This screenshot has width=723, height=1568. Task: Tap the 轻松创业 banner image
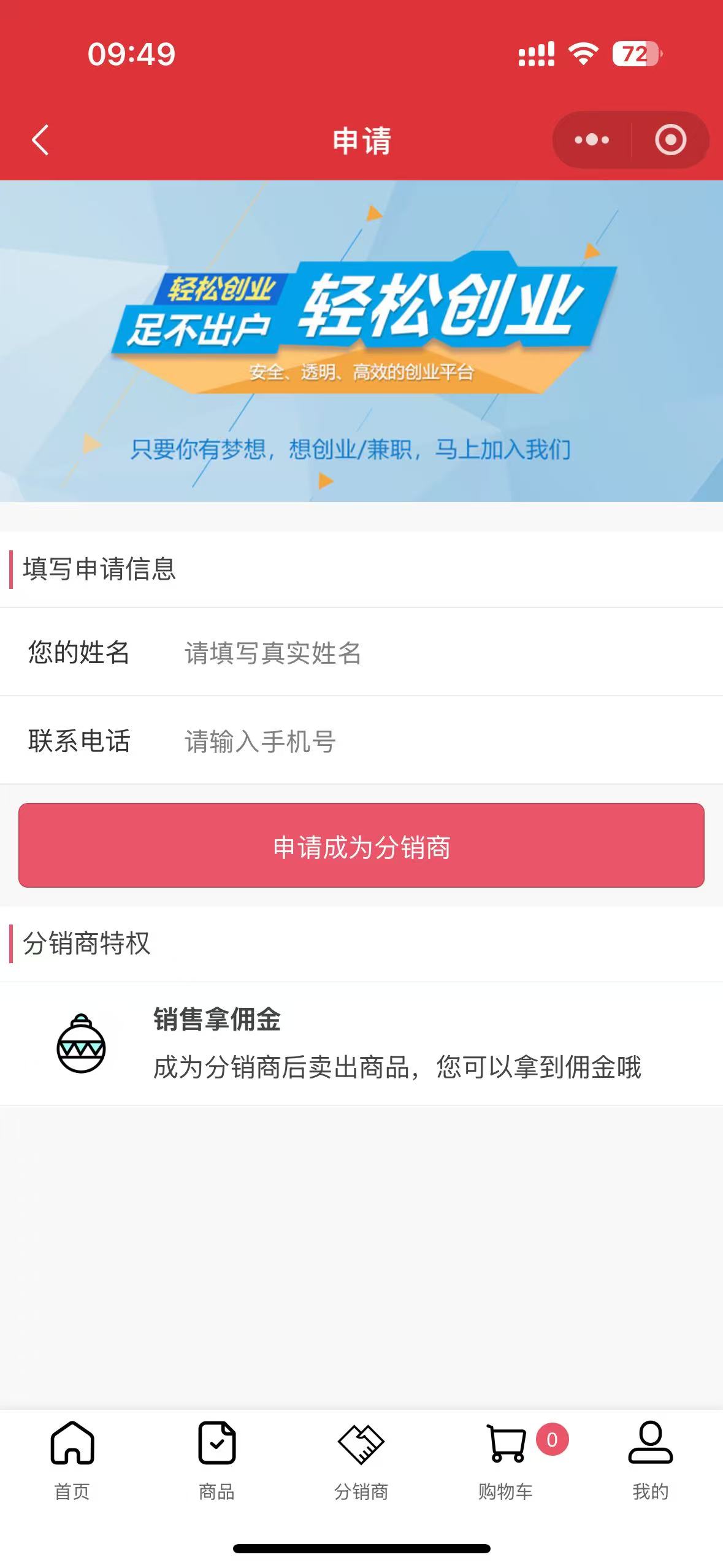(361, 341)
